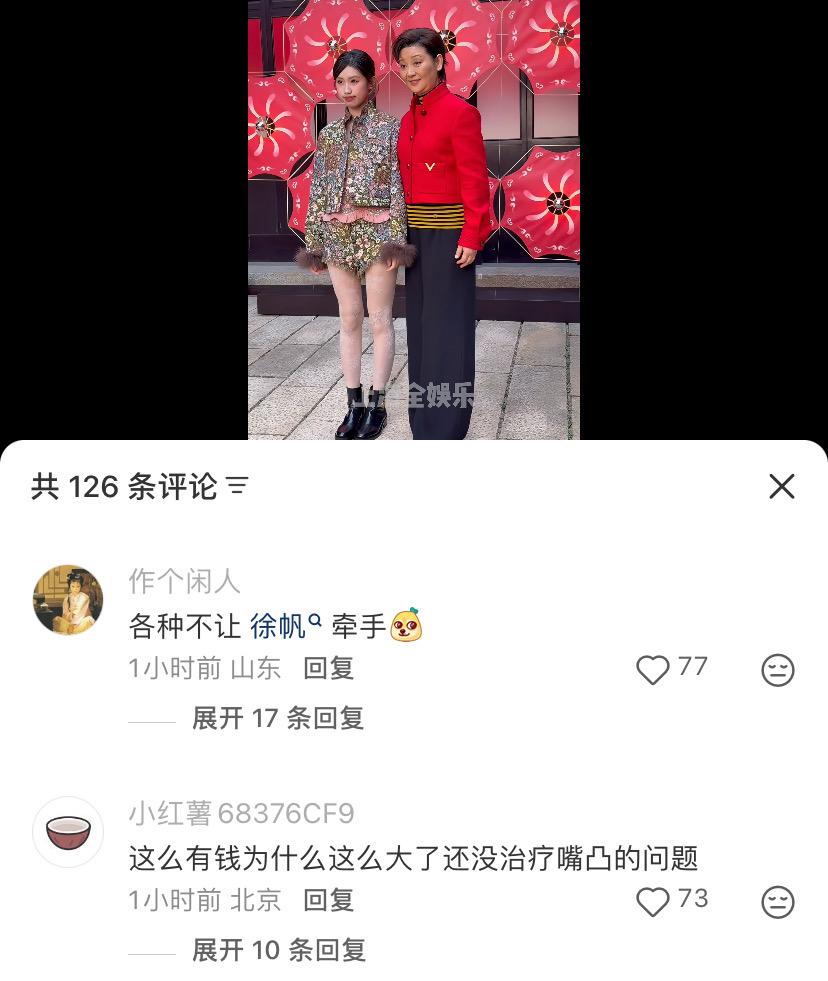The height and width of the screenshot is (981, 828).
Task: Reply to 小红薯68376CF9's comment
Action: click(328, 900)
